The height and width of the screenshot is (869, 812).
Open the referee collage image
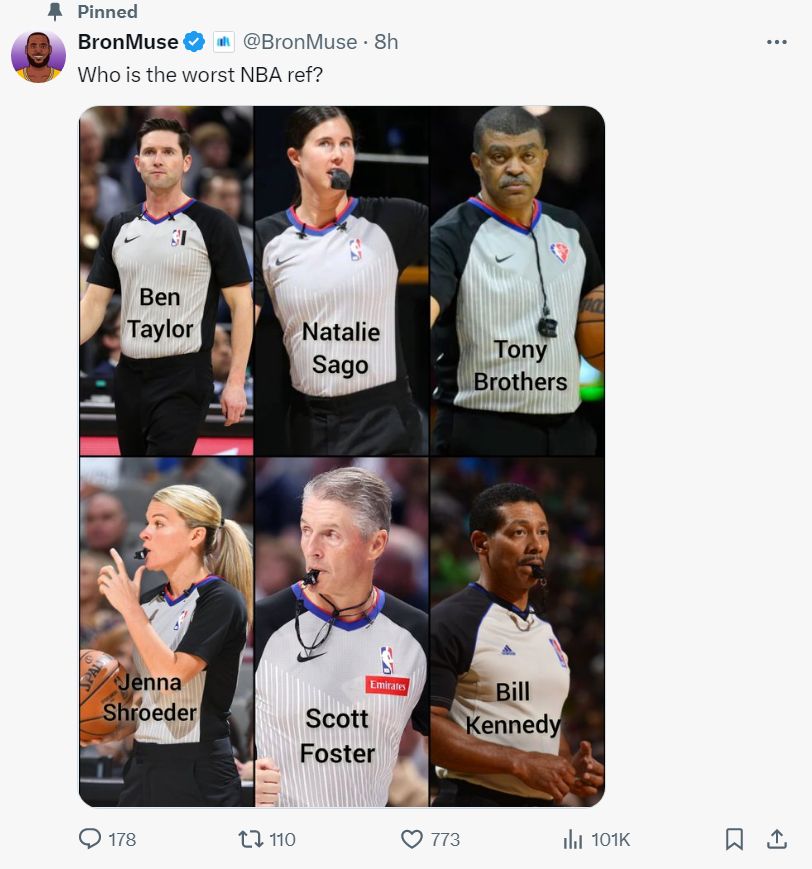342,456
